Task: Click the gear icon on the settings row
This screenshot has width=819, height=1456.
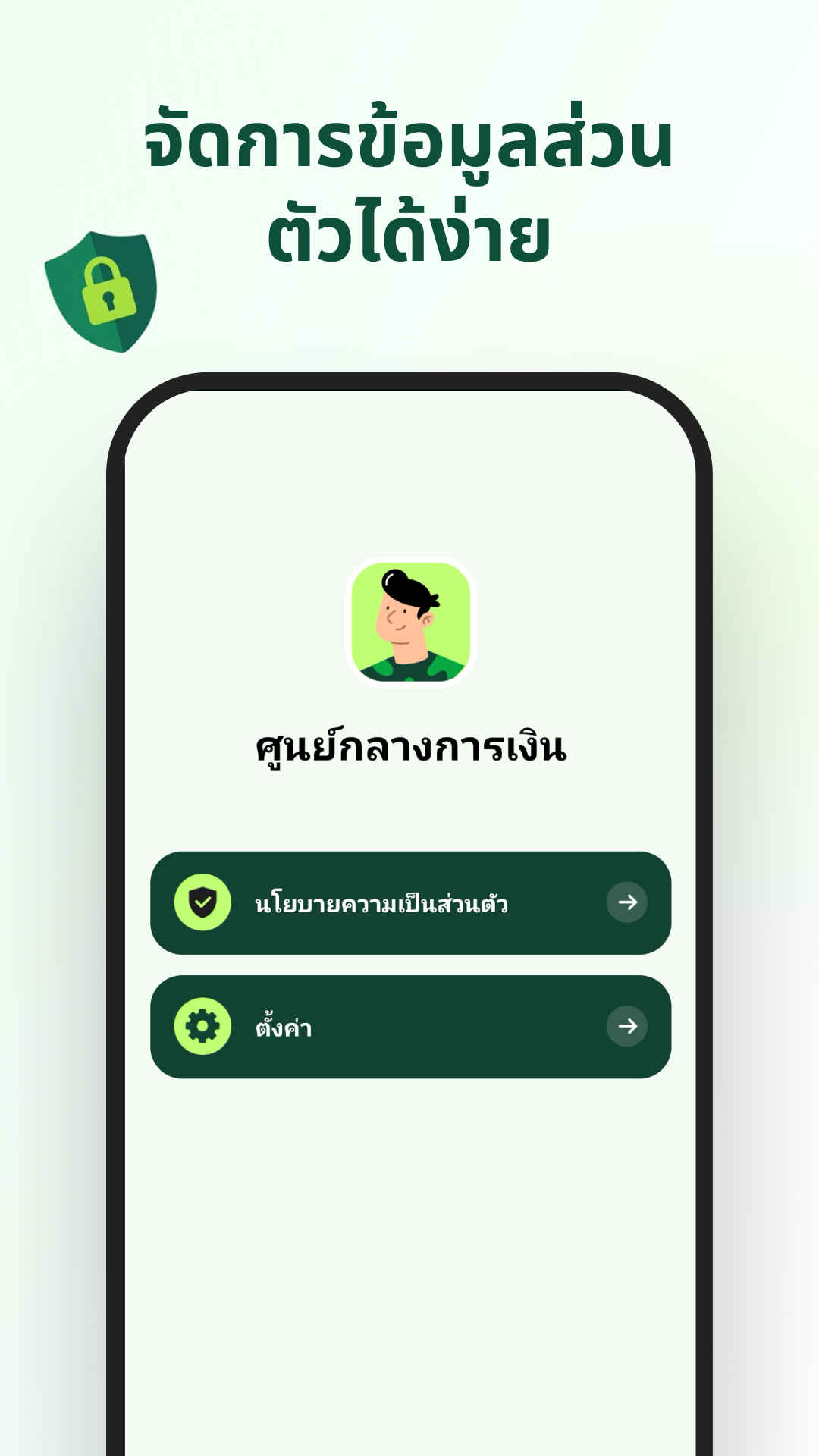Action: point(201,1027)
